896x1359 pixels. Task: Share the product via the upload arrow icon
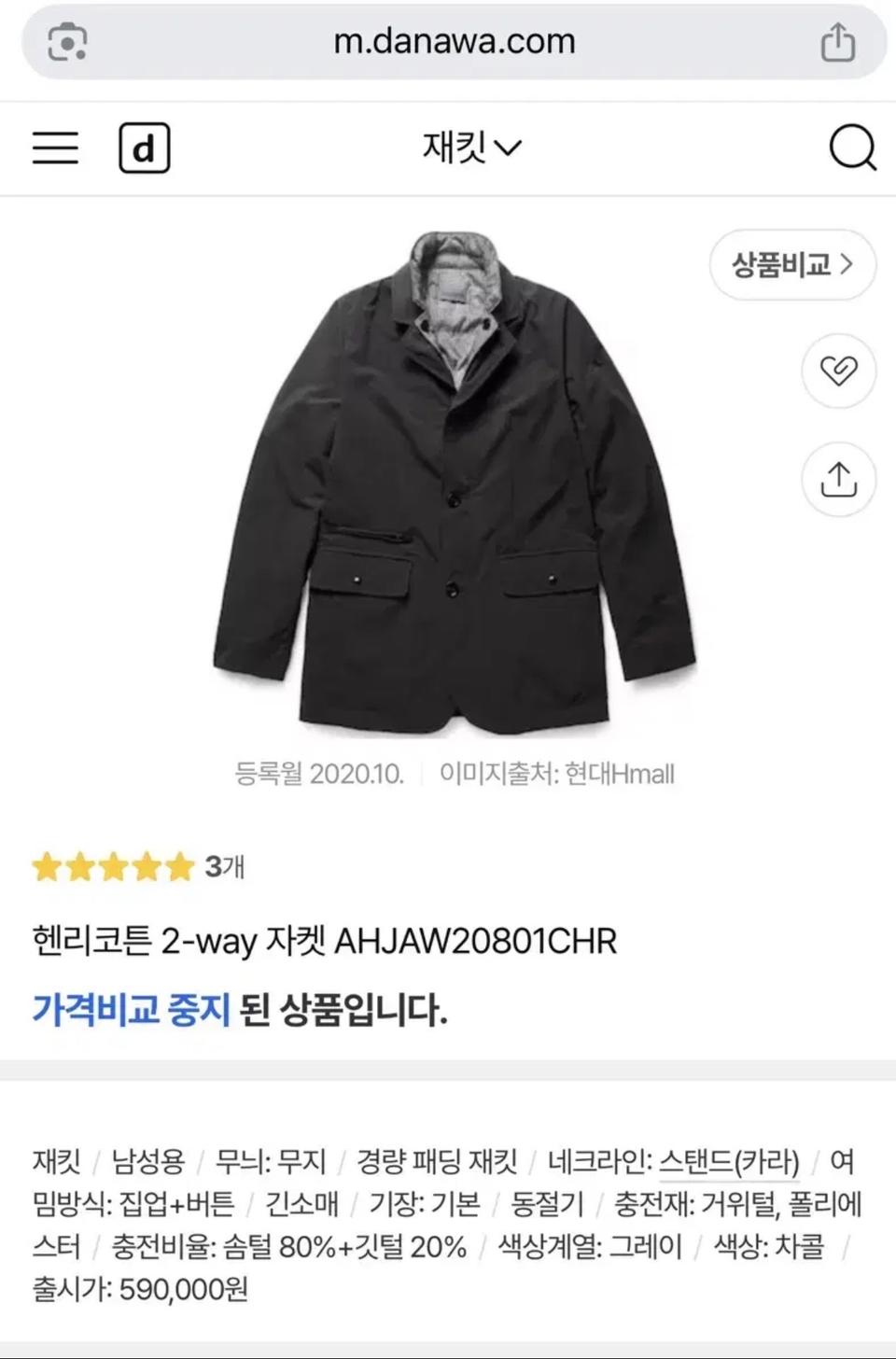(837, 479)
